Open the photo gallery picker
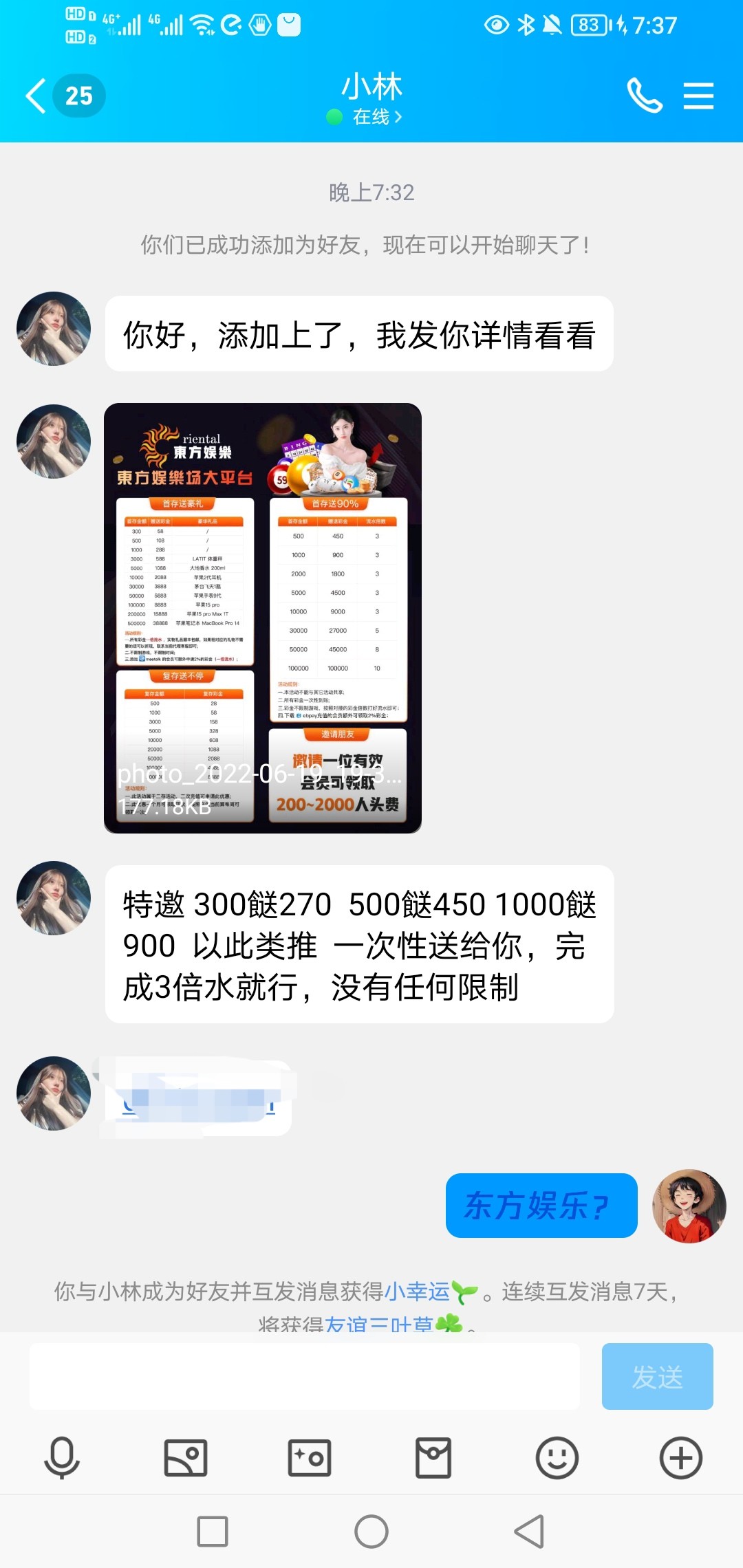The image size is (743, 1568). coord(186,1457)
